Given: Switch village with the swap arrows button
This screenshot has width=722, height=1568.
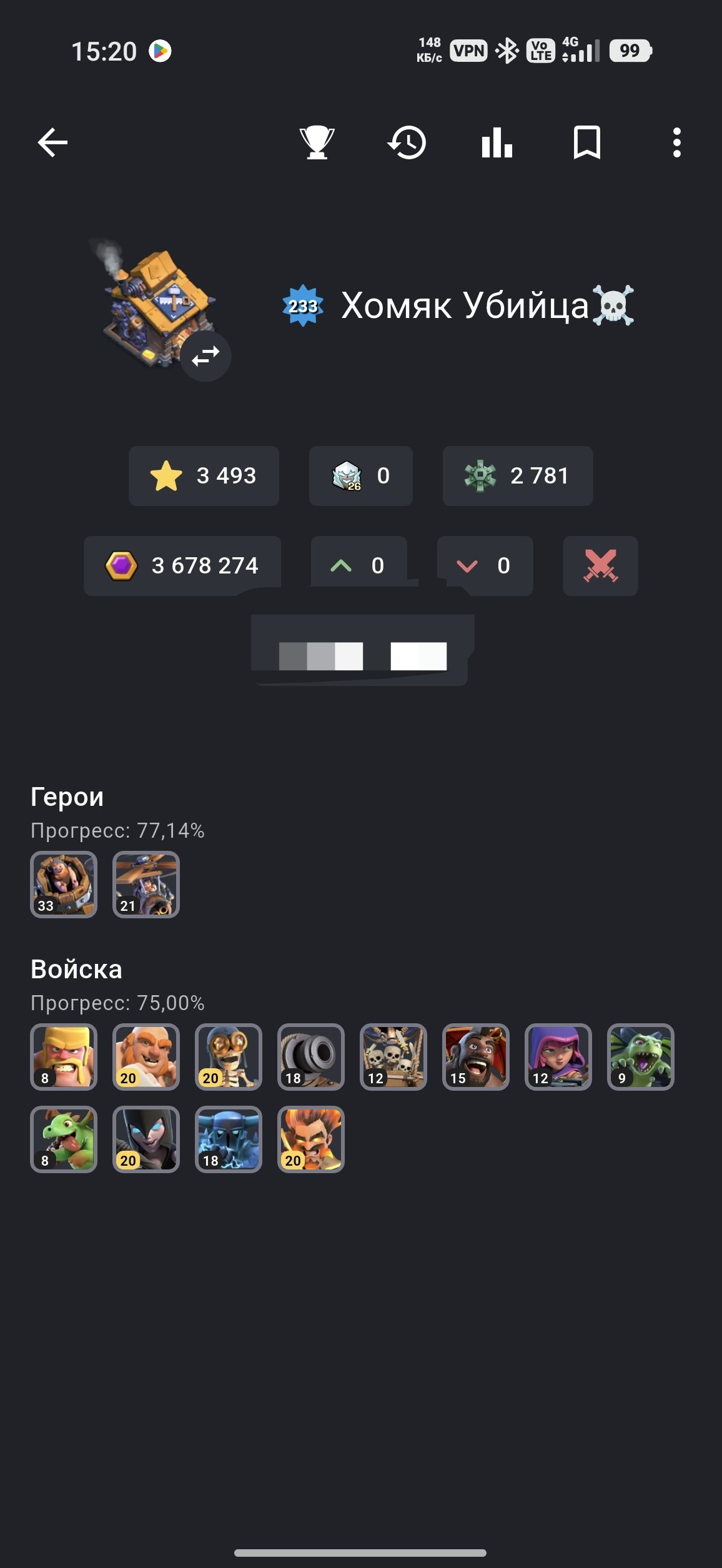Looking at the screenshot, I should [x=205, y=356].
